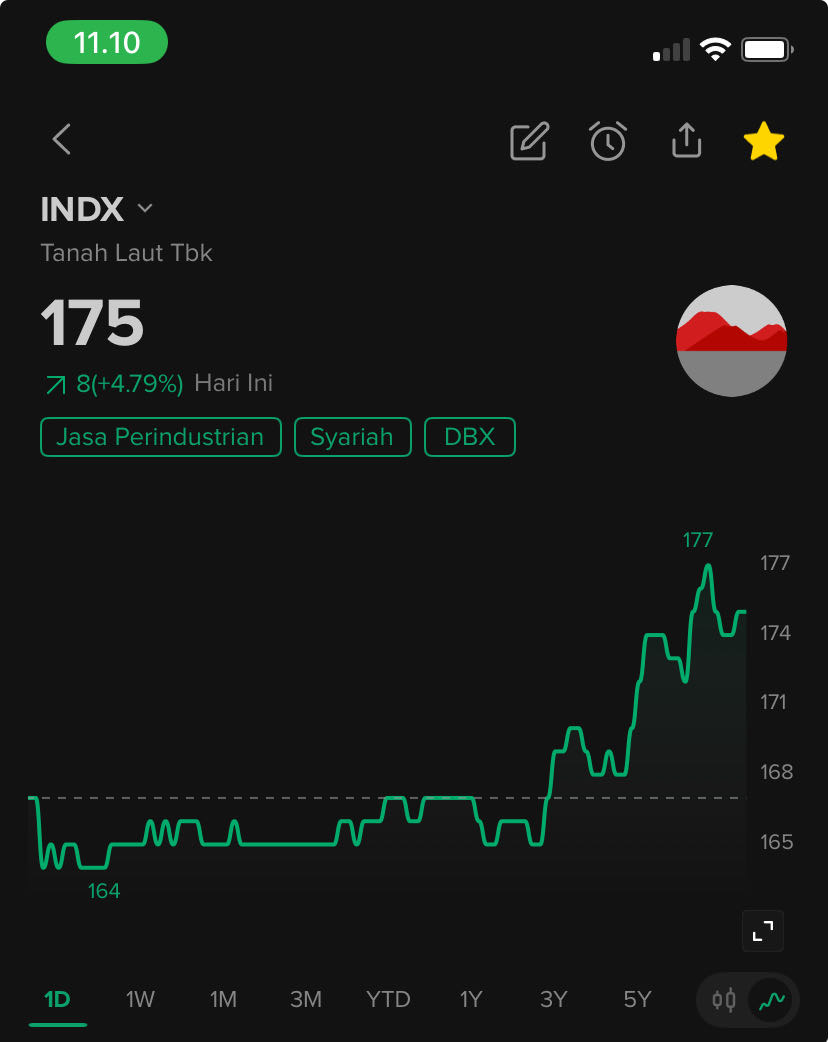Tap the Syariah chip
The width and height of the screenshot is (828, 1042).
coord(352,437)
